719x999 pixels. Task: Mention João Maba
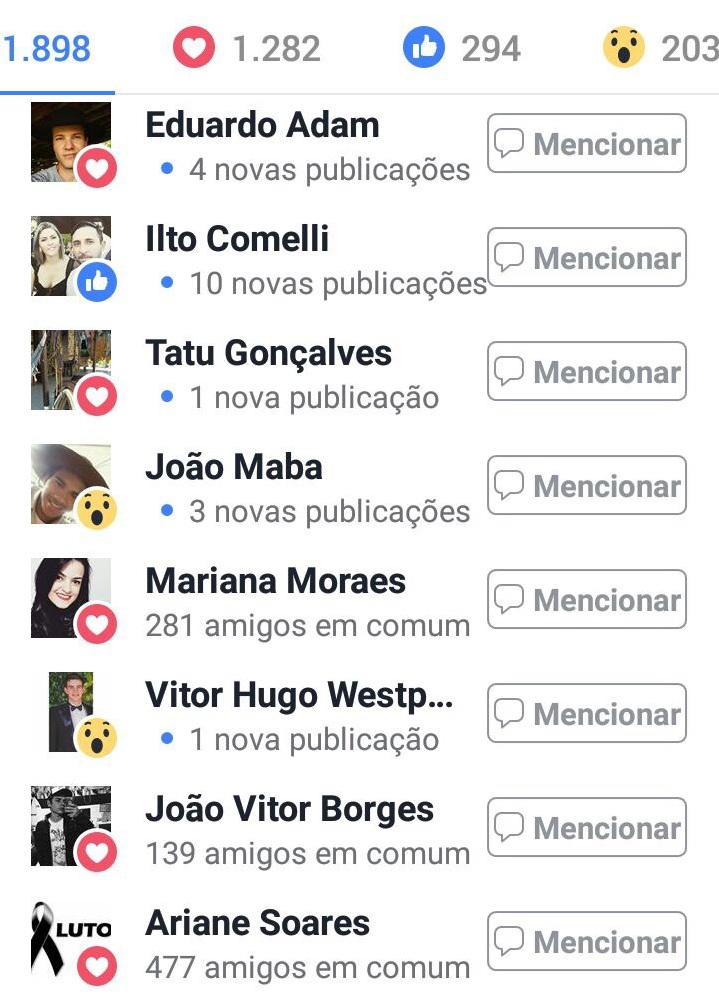tap(586, 486)
